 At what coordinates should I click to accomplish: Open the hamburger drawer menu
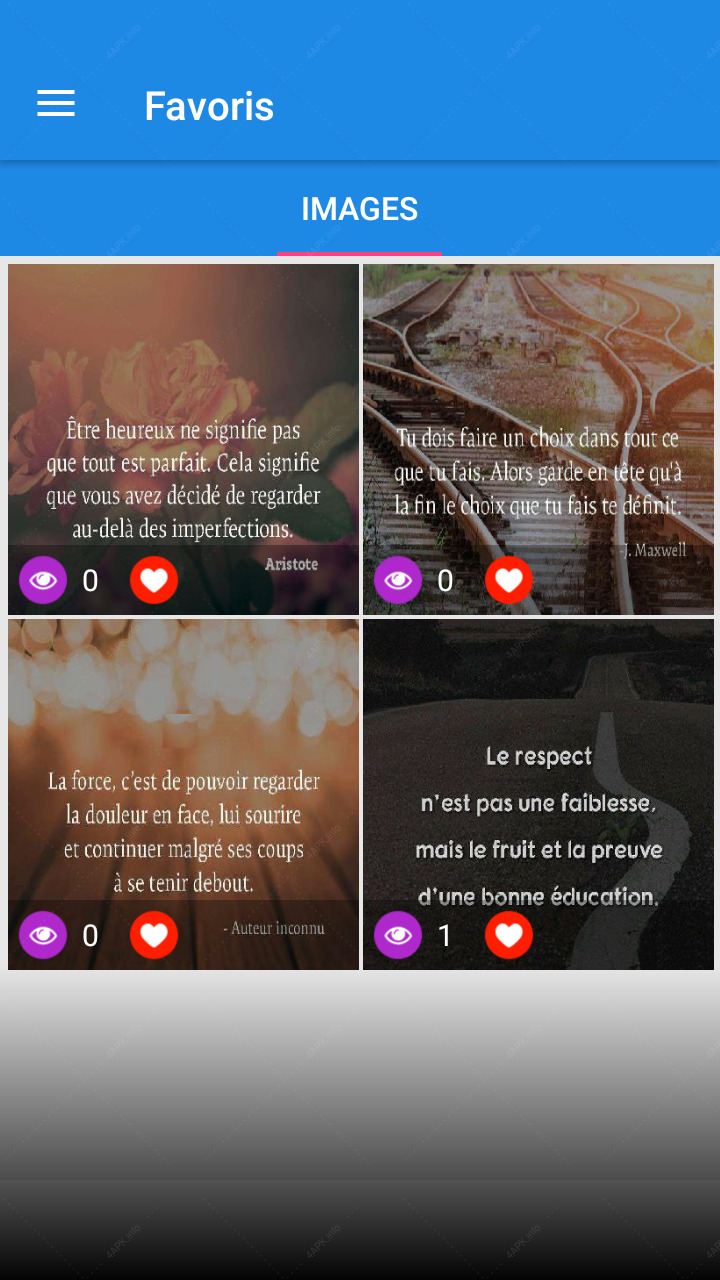click(56, 104)
